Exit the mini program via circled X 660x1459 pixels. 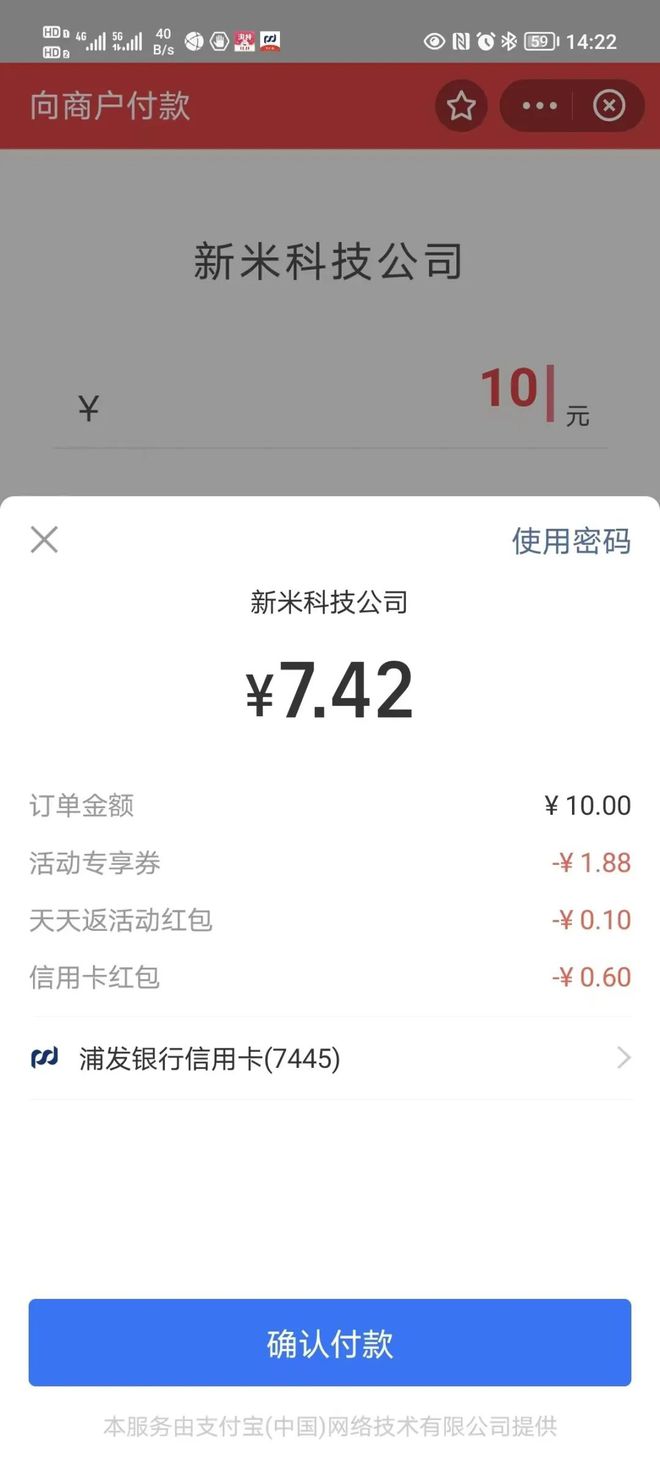tap(609, 106)
